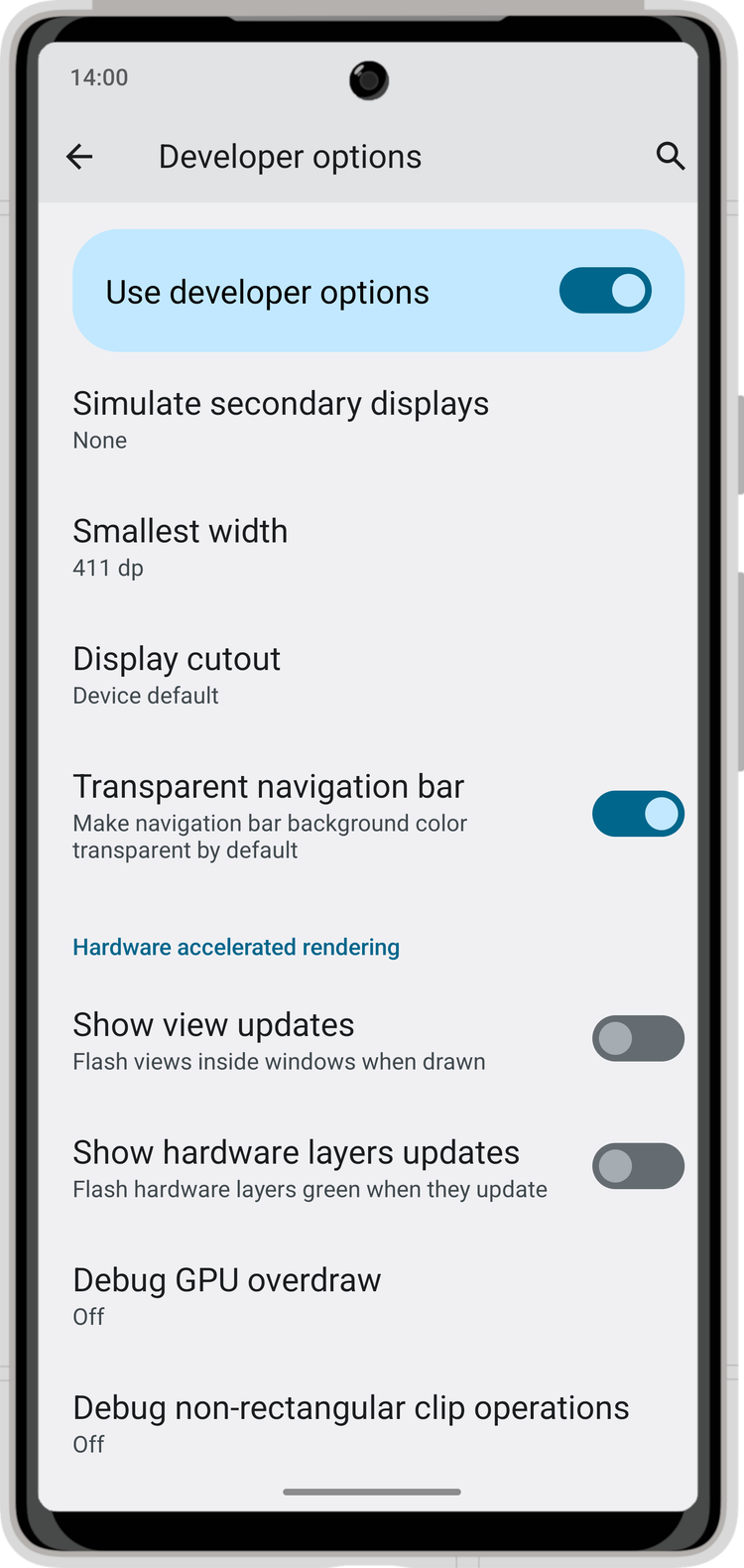The width and height of the screenshot is (744, 1568).
Task: Disable Transparent navigation bar
Action: pyautogui.click(x=638, y=814)
